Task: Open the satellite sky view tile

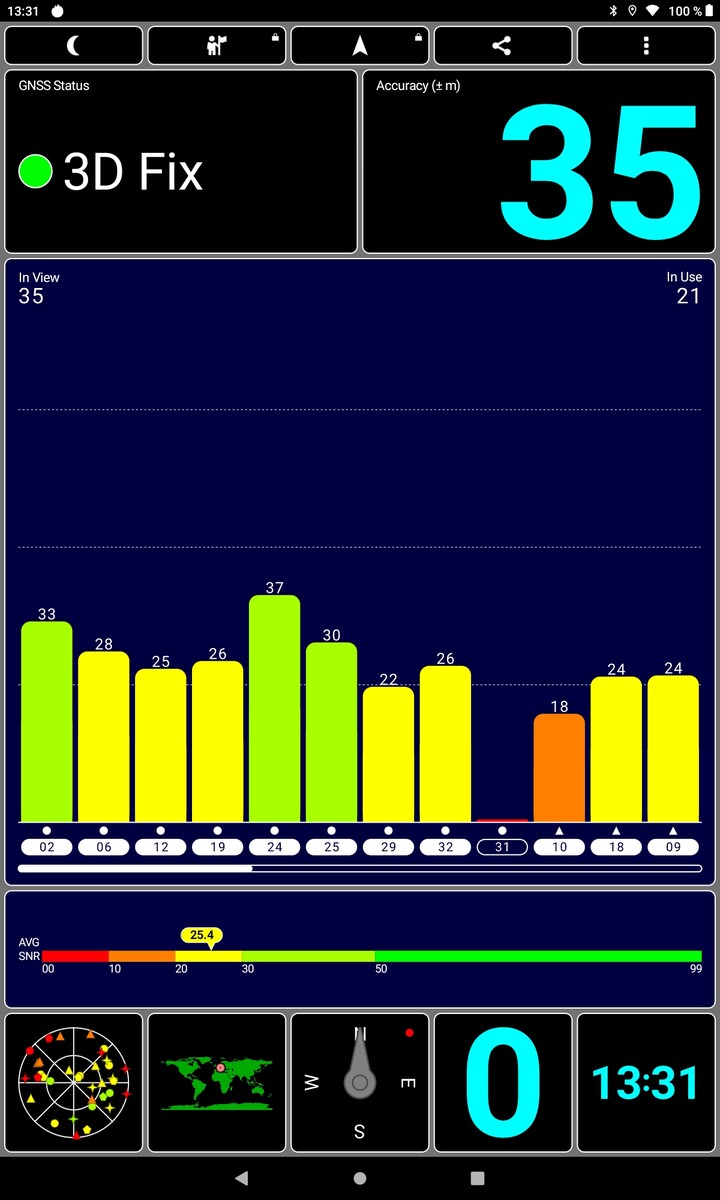Action: point(74,1082)
